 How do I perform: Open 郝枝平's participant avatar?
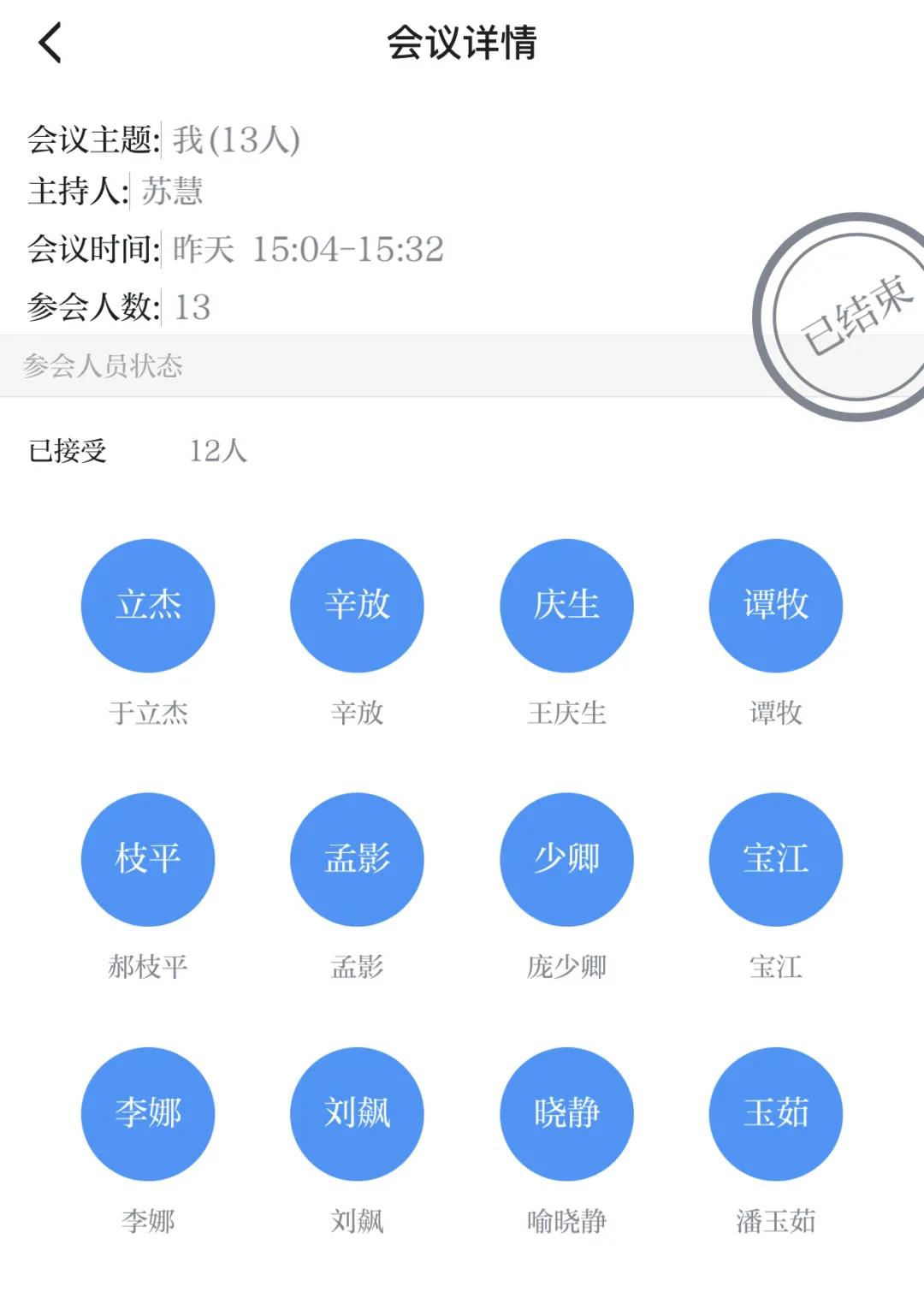(x=148, y=859)
